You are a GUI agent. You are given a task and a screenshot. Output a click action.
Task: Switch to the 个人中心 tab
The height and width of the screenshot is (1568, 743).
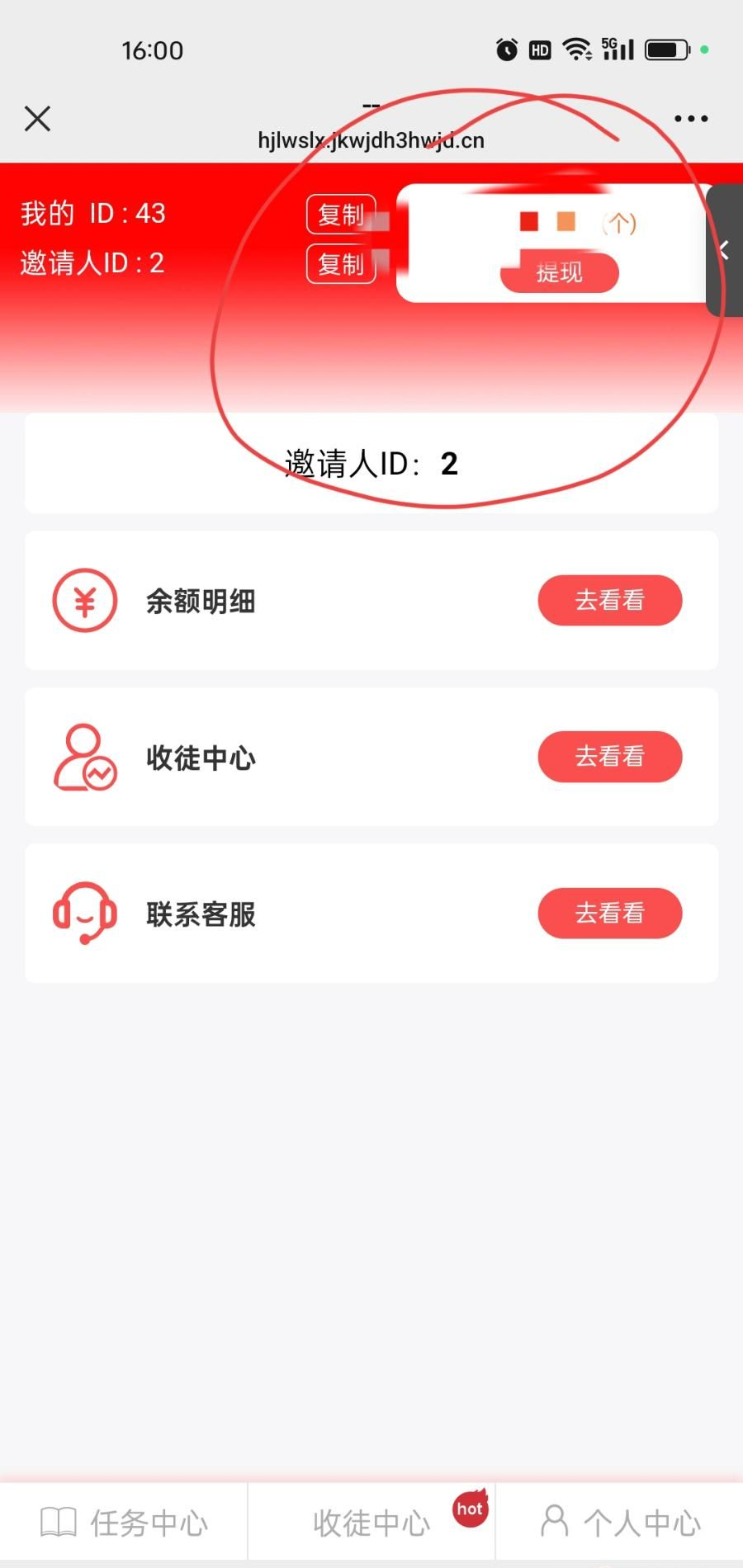coord(620,1523)
